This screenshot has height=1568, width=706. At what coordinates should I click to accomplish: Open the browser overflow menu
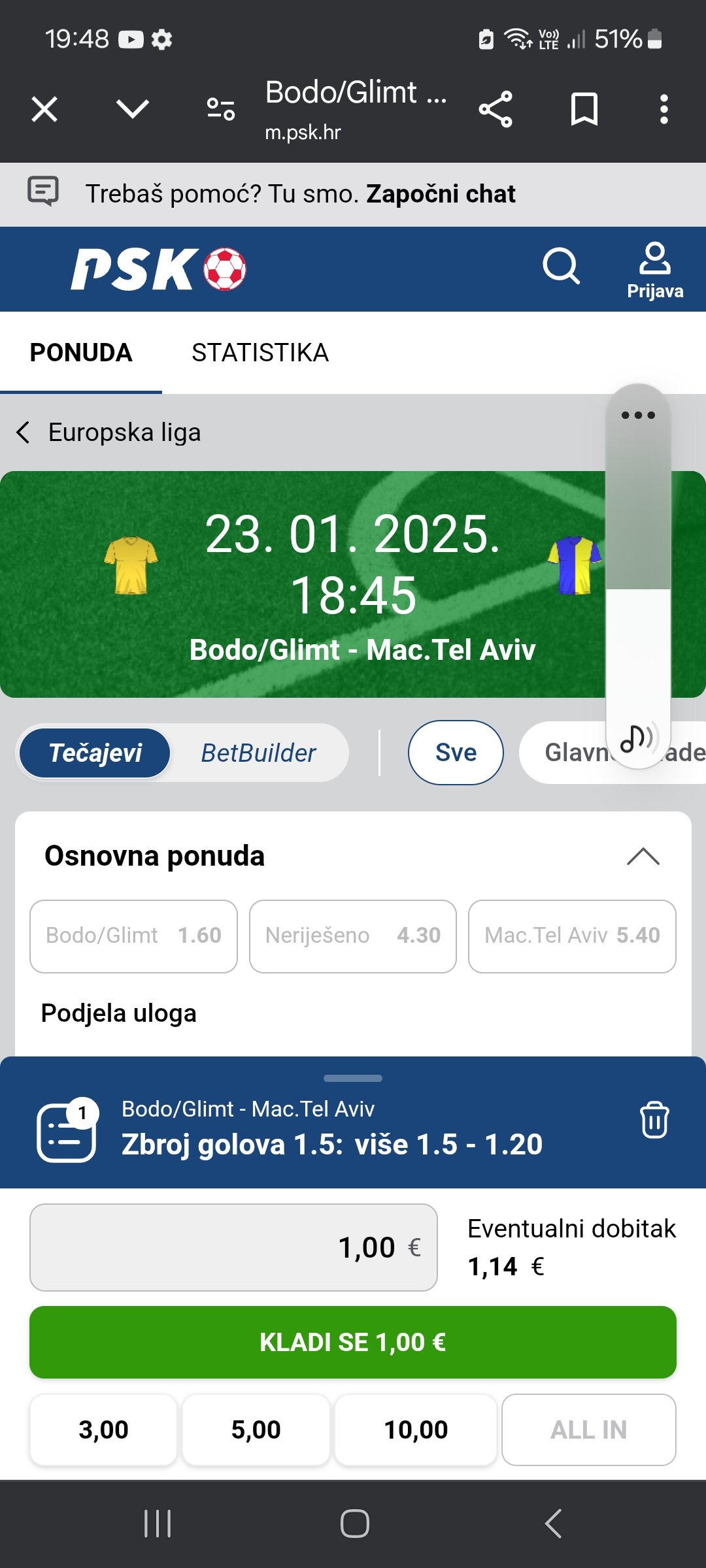(x=664, y=109)
